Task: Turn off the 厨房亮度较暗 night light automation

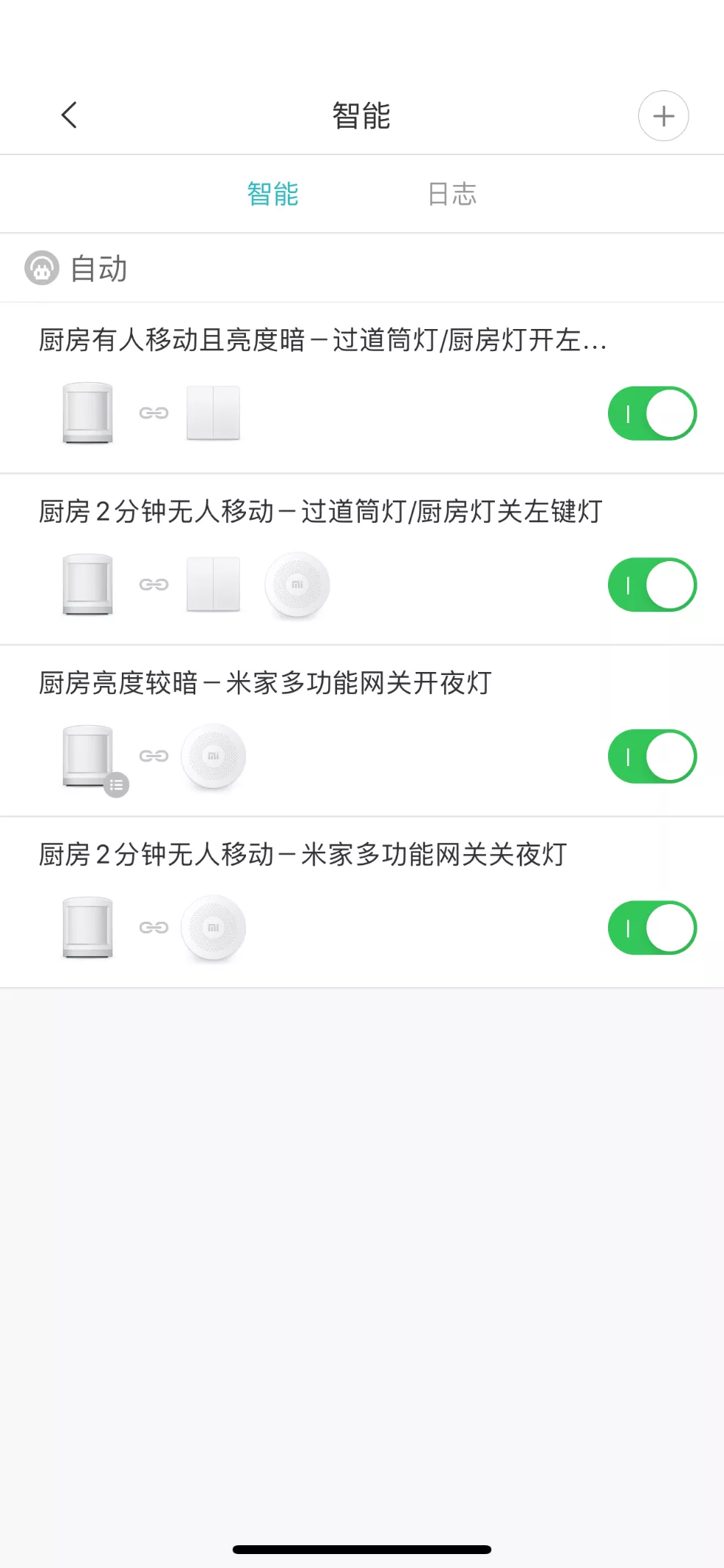Action: click(652, 756)
